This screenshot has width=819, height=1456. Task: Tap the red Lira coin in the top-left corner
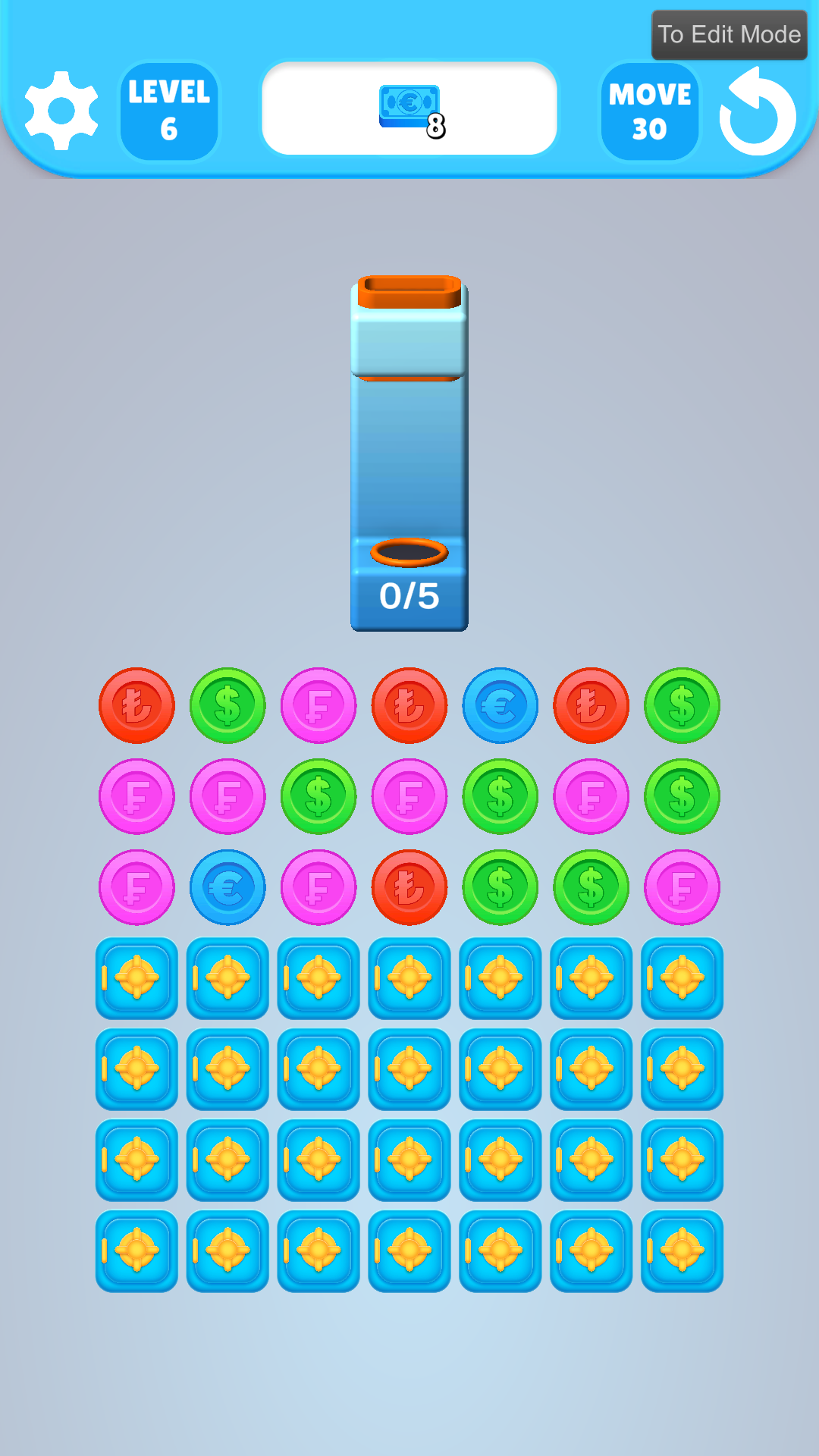tap(136, 704)
